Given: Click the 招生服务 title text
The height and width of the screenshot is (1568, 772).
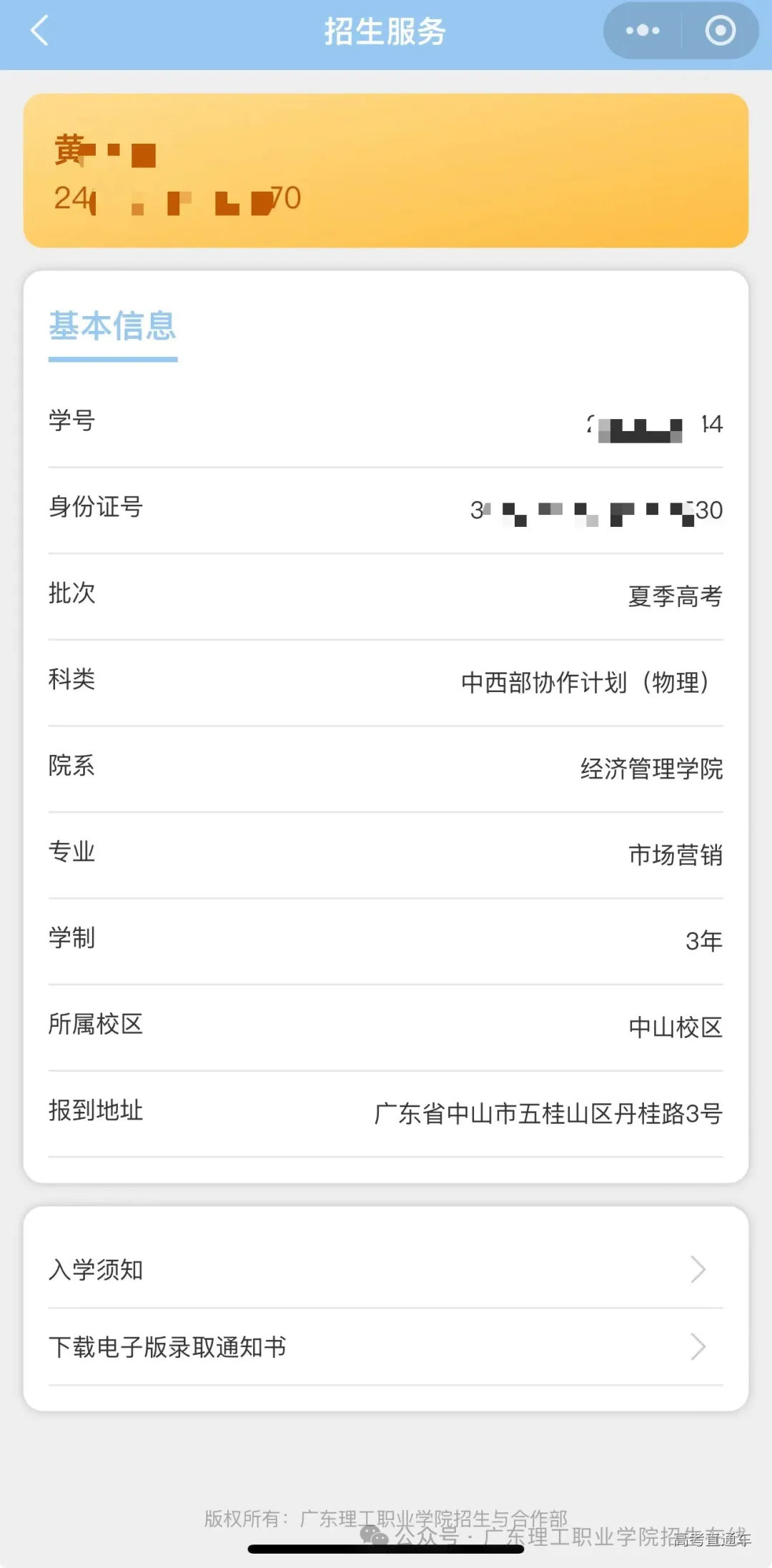Looking at the screenshot, I should click(386, 31).
